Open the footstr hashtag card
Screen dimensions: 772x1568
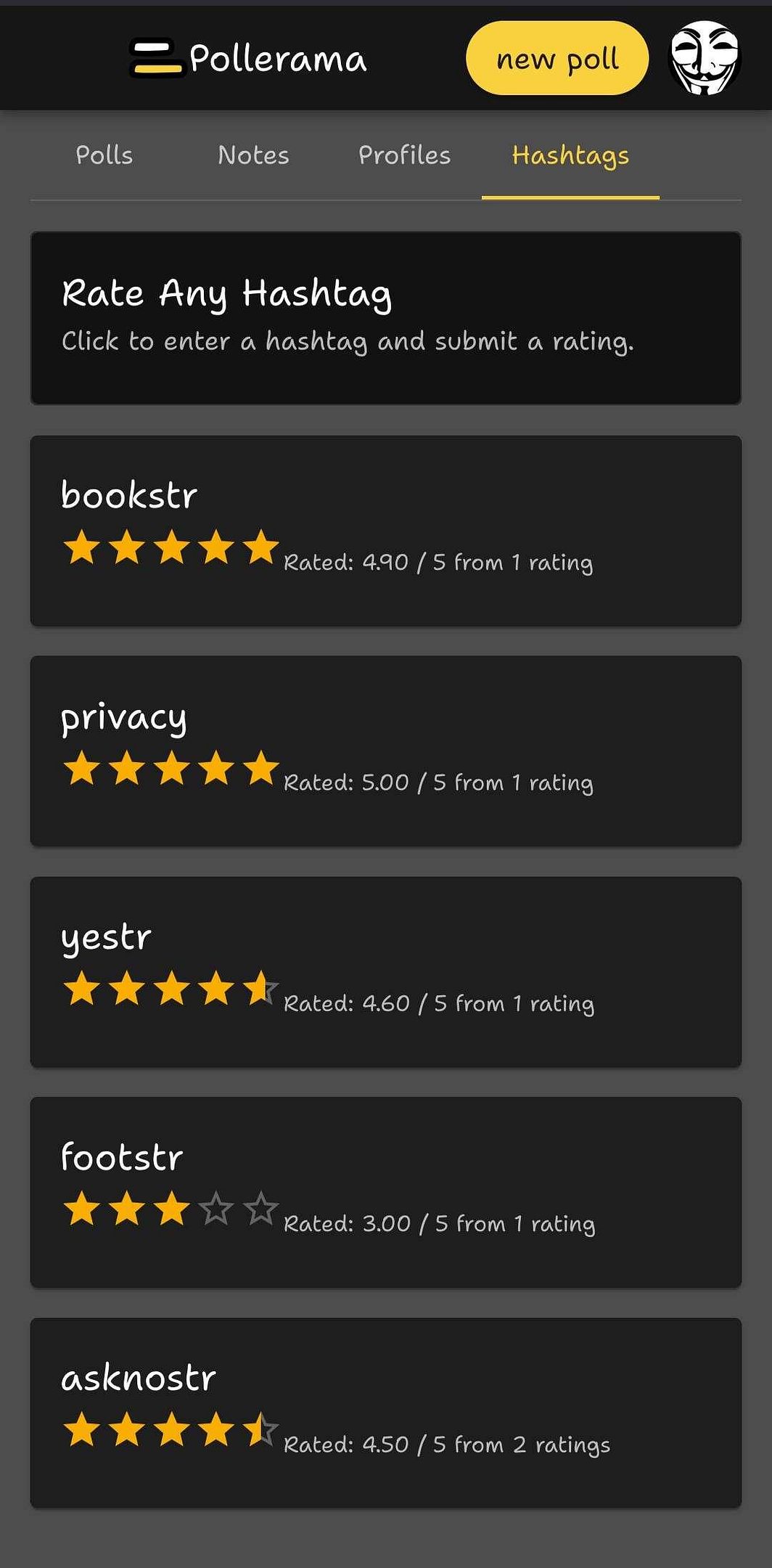(x=385, y=1192)
